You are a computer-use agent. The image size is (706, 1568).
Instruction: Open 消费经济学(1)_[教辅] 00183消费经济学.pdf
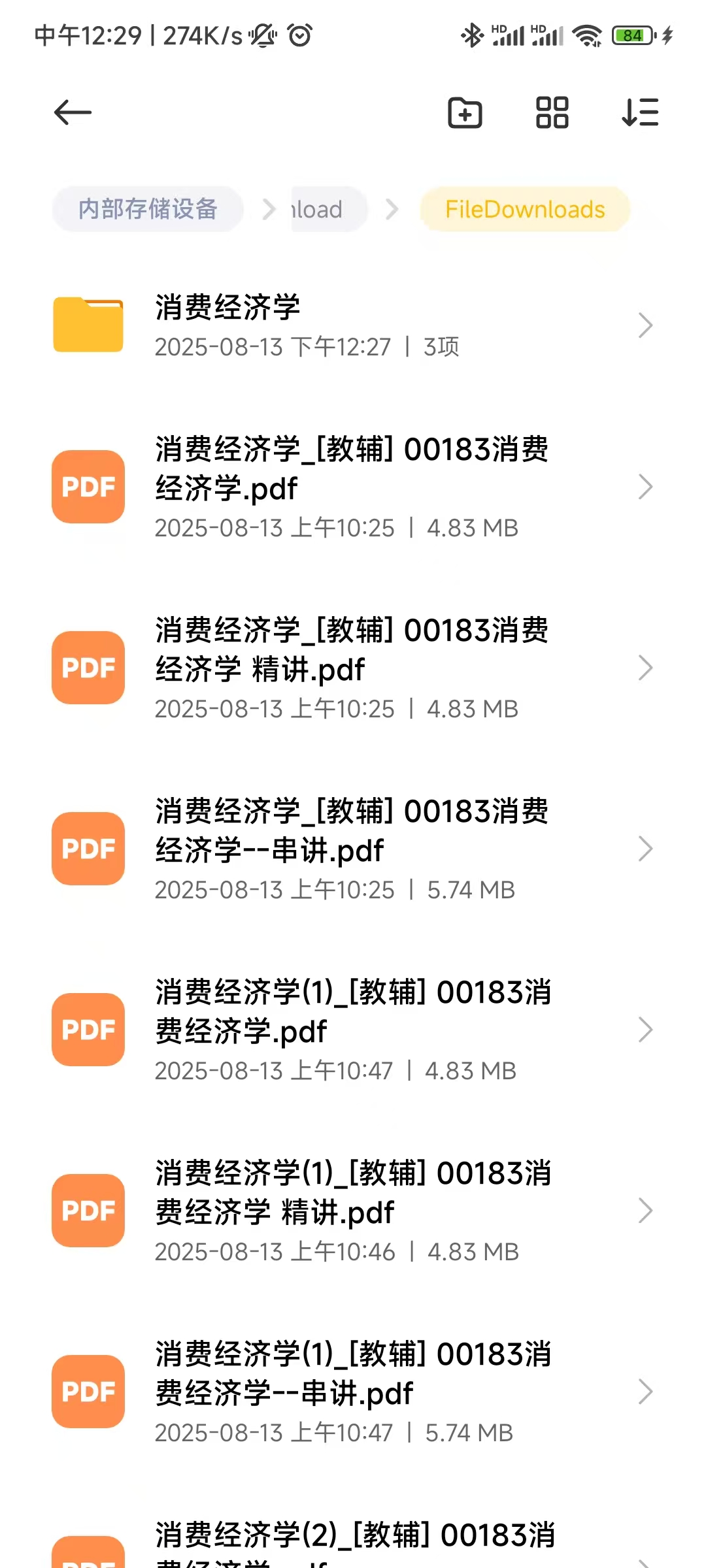point(353,1030)
